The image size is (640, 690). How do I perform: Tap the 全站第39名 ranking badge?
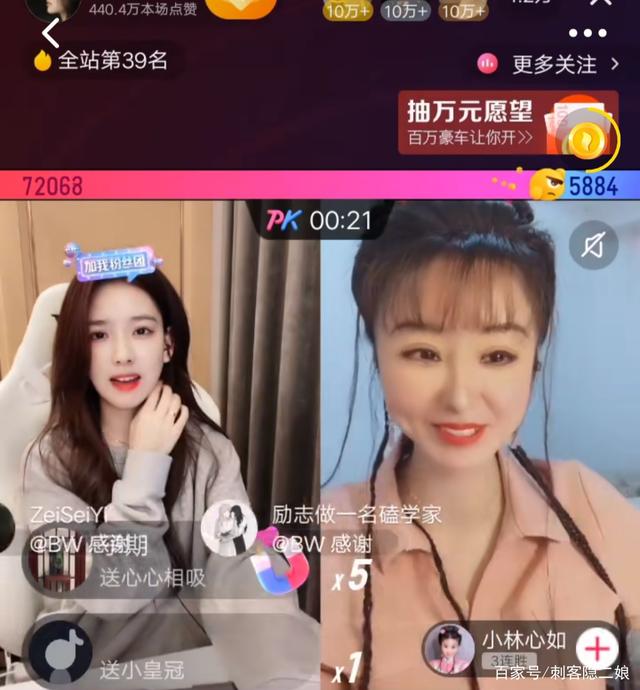coord(100,60)
